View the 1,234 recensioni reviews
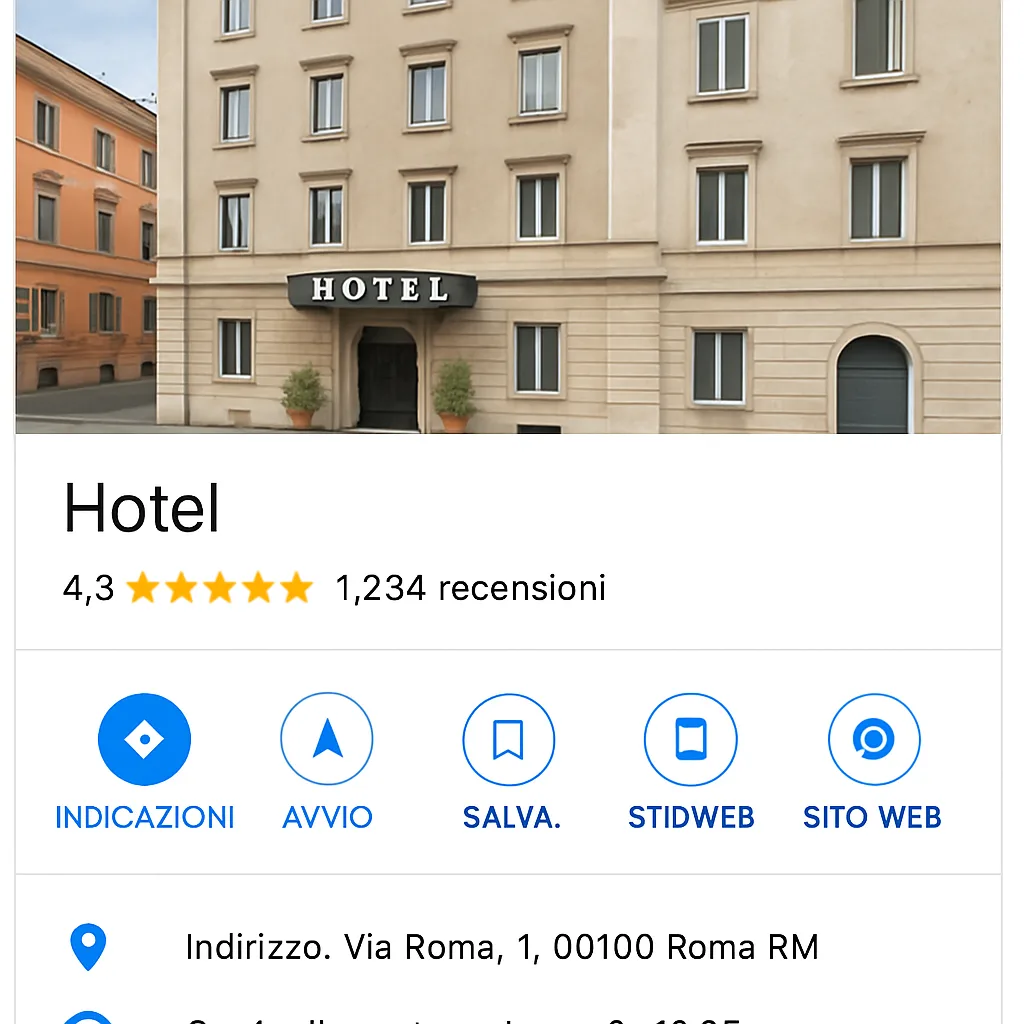Viewport: 1024px width, 1024px height. 470,588
